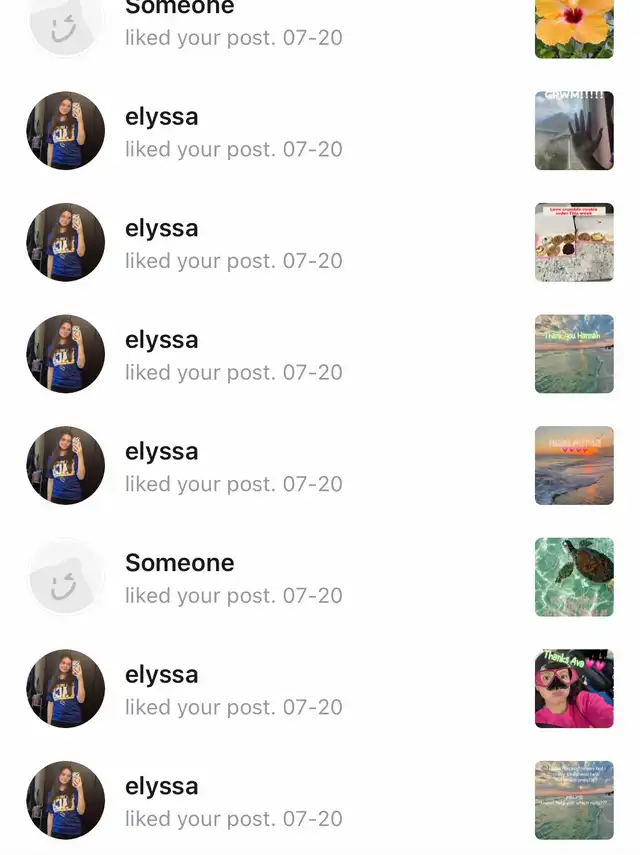View the sunset beach post with hearts
The height and width of the screenshot is (855, 640).
click(574, 466)
